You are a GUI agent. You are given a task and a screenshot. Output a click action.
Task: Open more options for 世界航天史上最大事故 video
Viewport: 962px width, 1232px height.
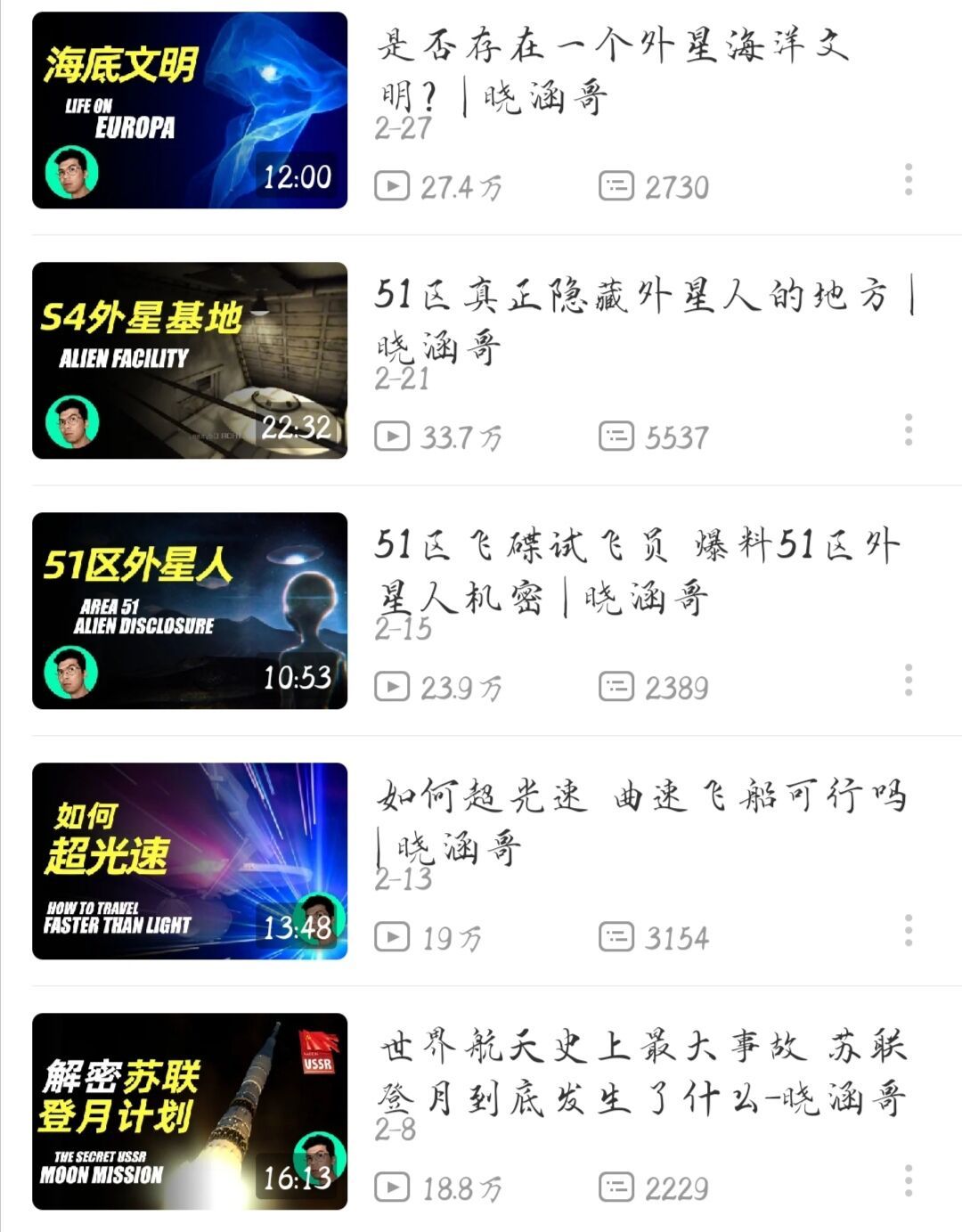[x=908, y=1181]
